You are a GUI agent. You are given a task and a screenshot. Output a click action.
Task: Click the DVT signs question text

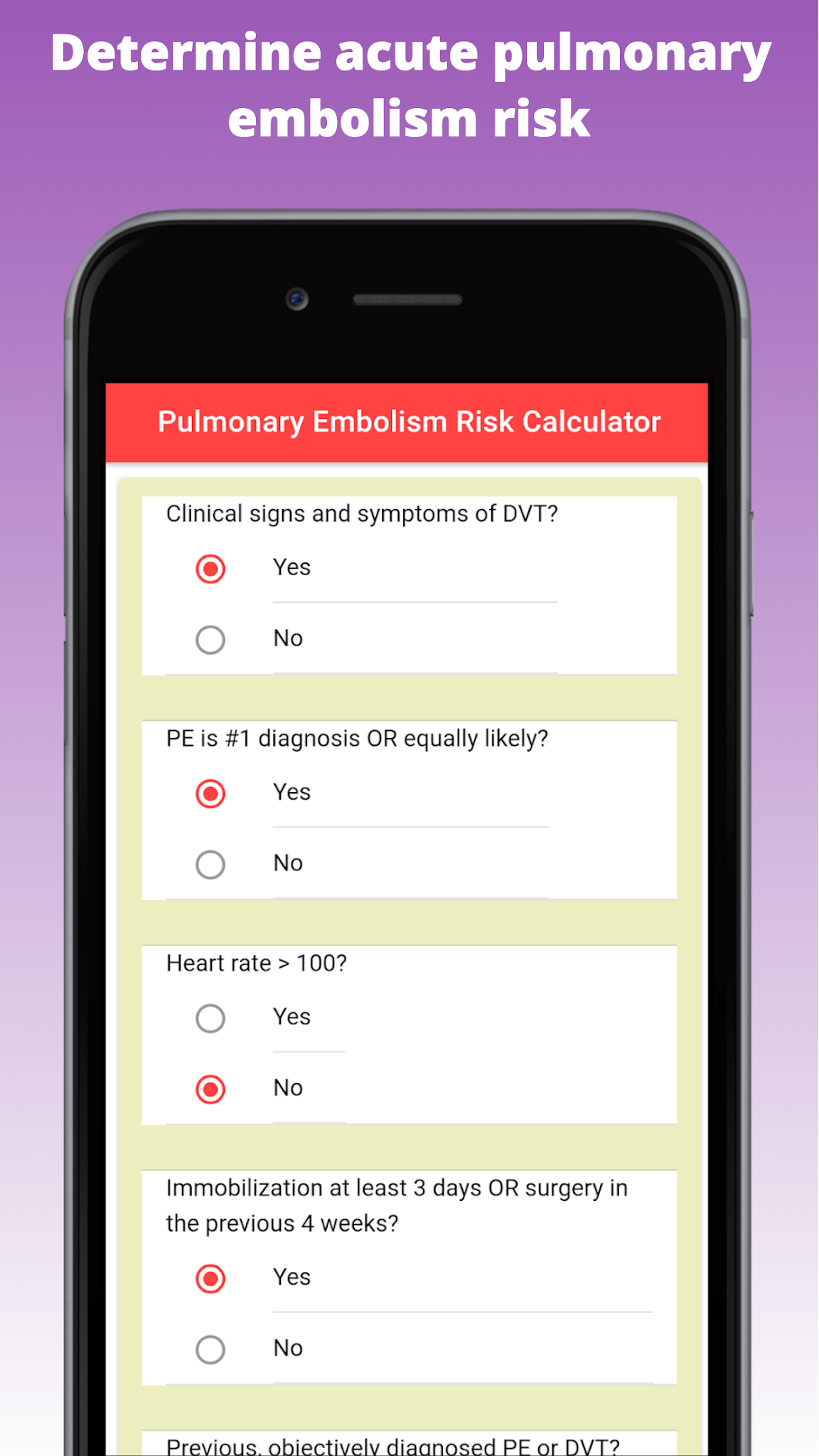363,513
